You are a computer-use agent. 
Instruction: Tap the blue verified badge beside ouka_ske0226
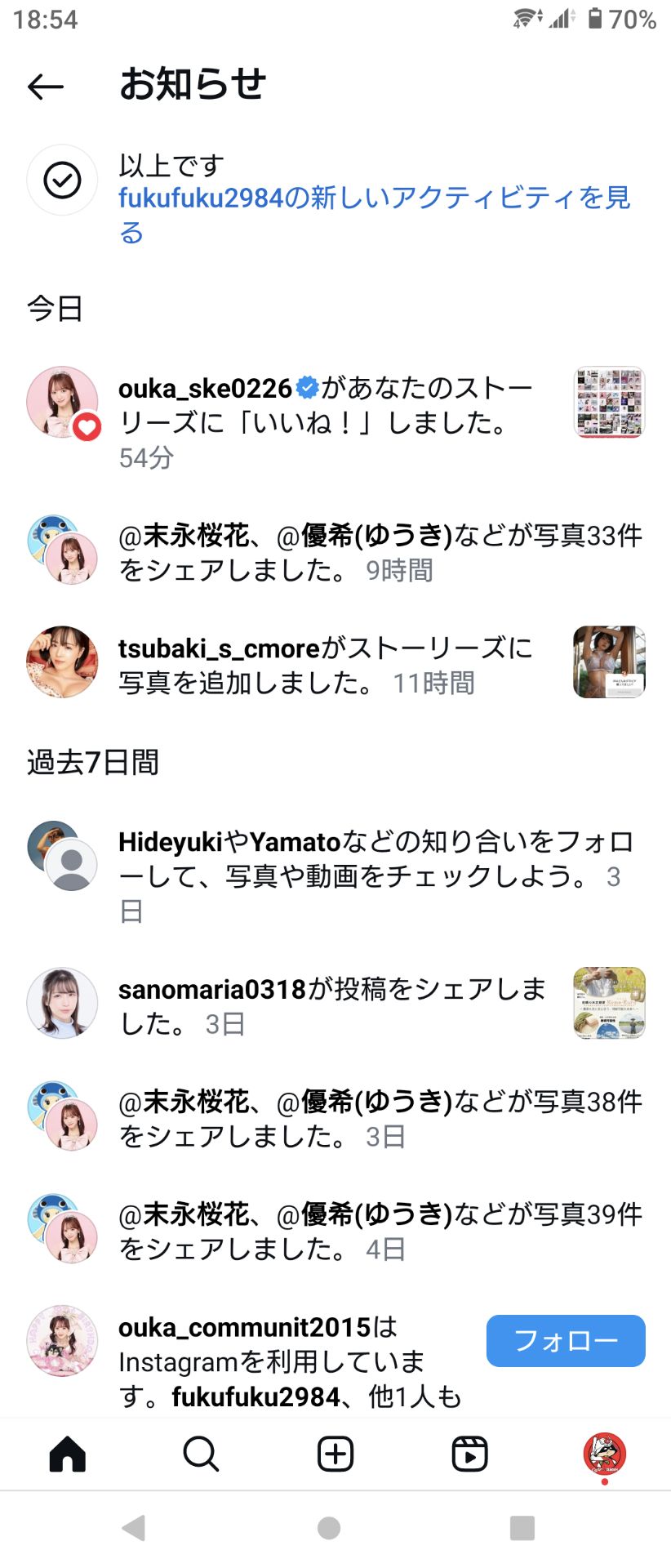click(x=306, y=388)
